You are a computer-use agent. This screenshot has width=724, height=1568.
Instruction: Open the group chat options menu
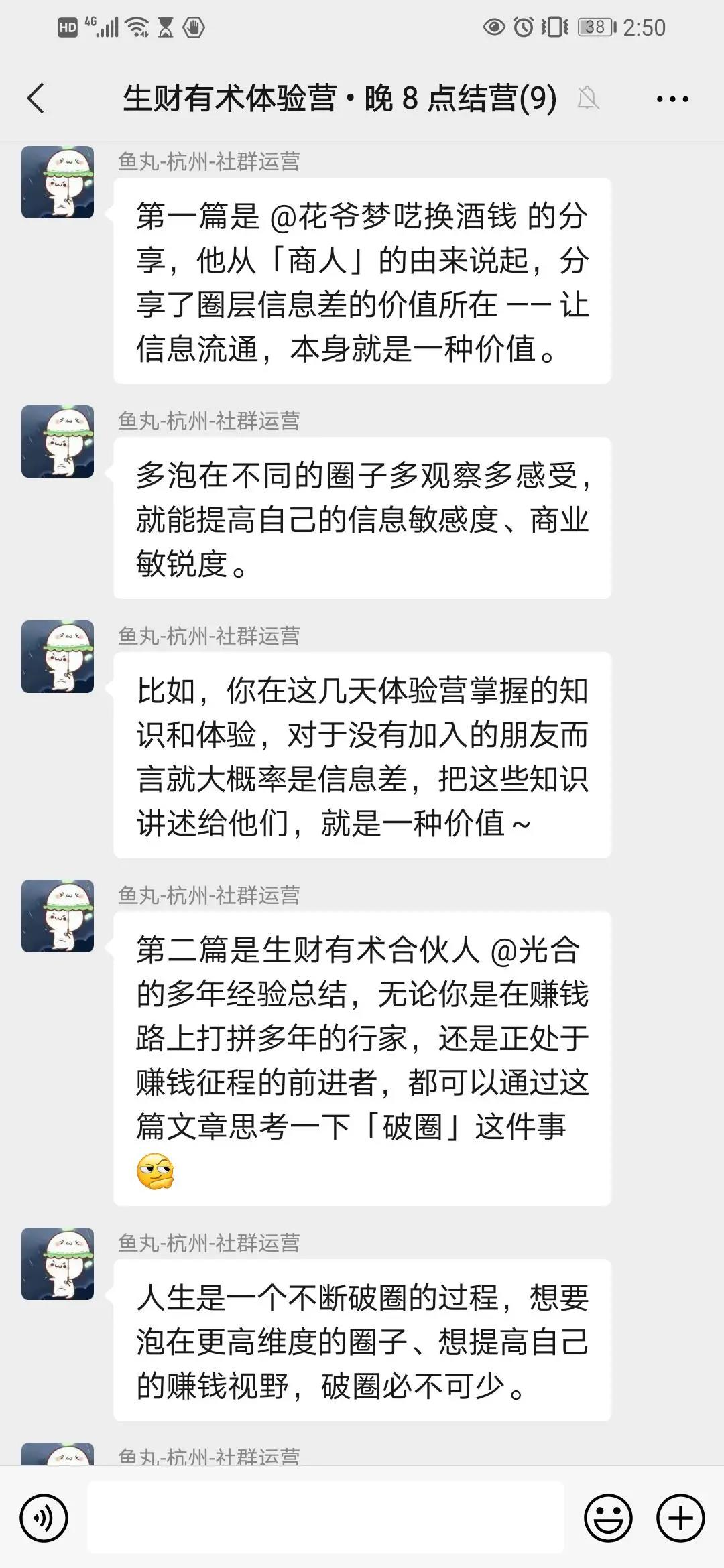(x=672, y=99)
